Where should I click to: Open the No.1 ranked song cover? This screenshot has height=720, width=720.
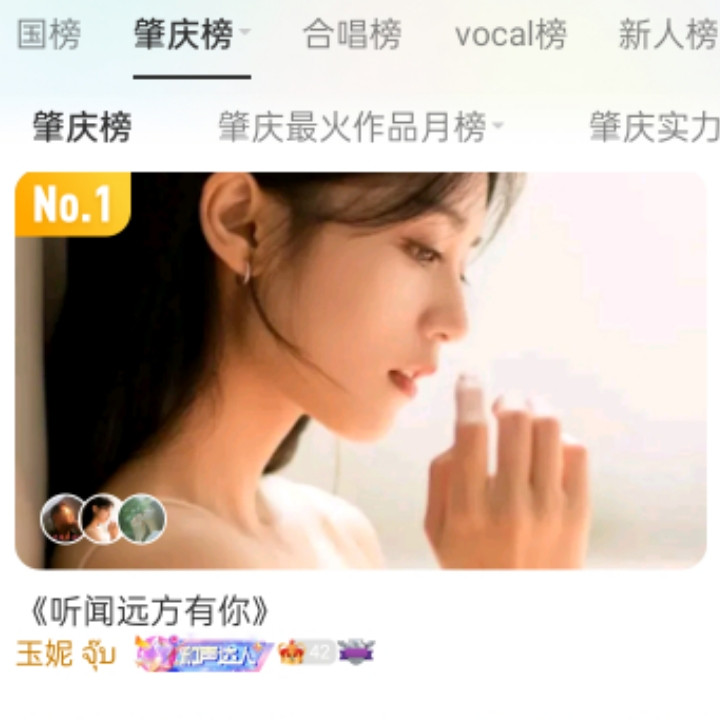click(360, 370)
